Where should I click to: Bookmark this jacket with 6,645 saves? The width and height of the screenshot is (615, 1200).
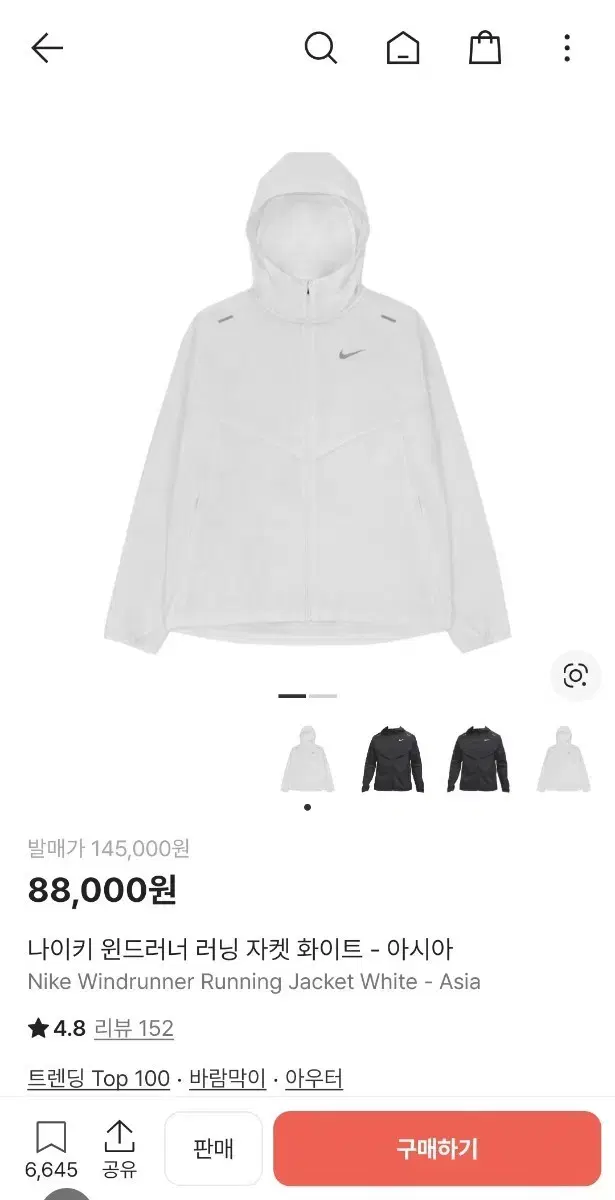51,1149
